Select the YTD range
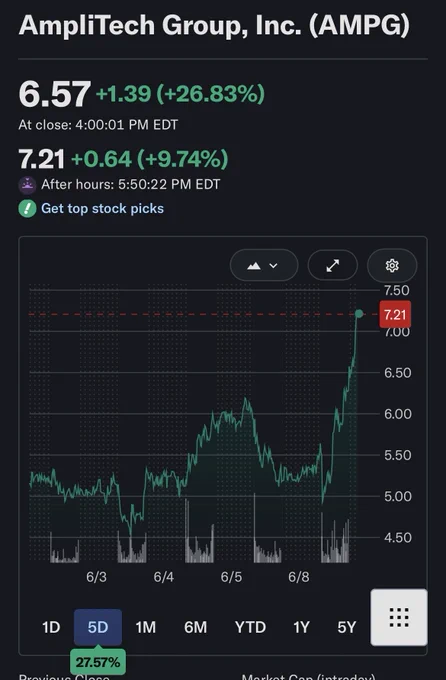Viewport: 446px width, 680px height. [x=250, y=627]
